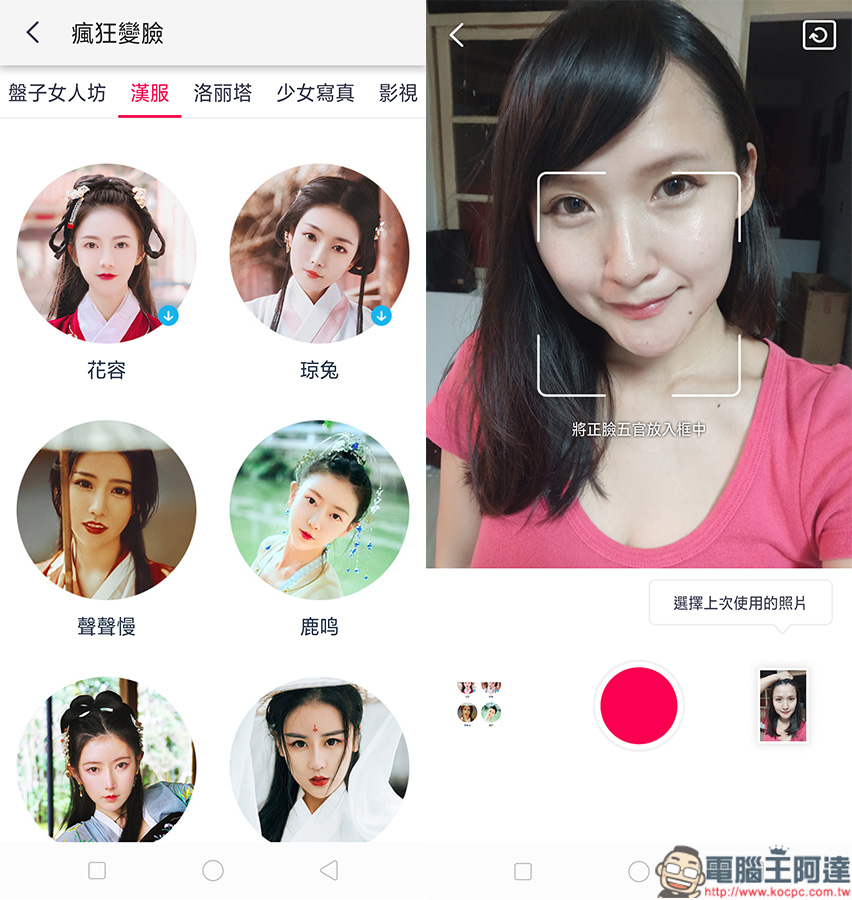Go back from the 瘋狂變臉 page
852x900 pixels.
(33, 33)
